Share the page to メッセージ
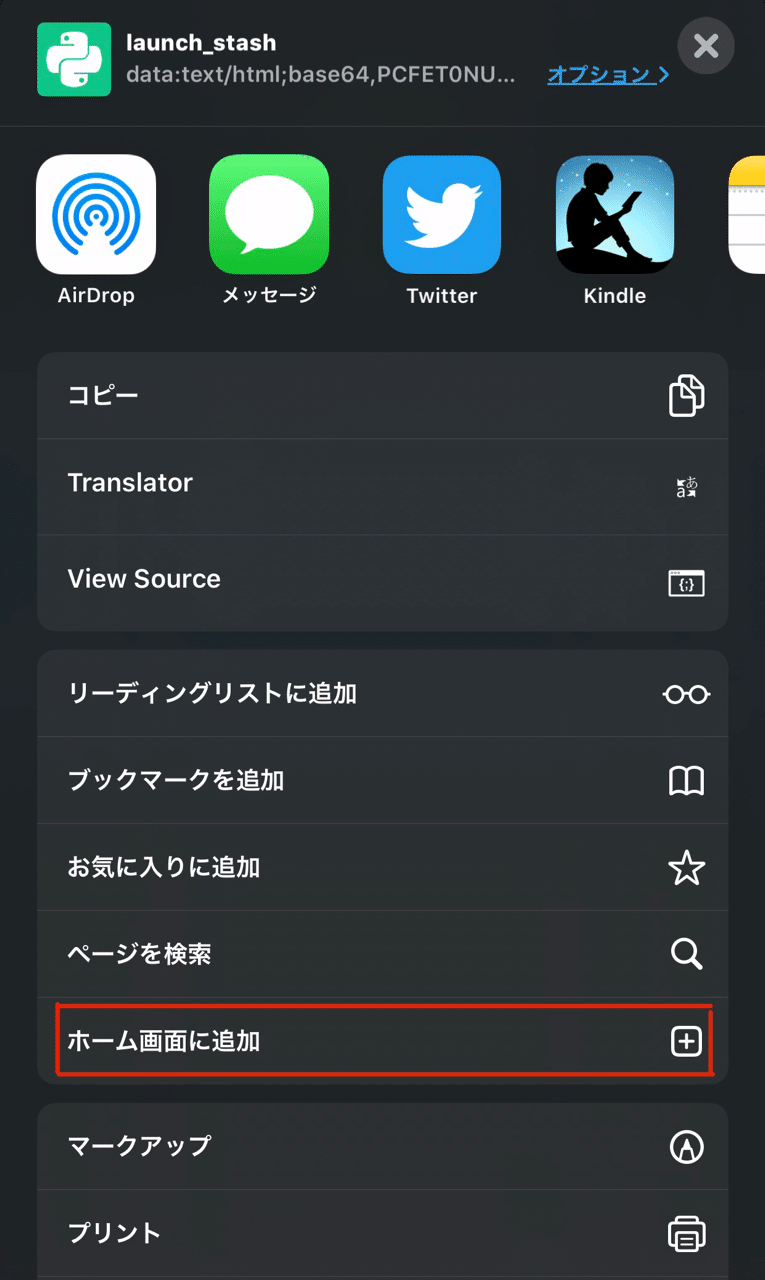The height and width of the screenshot is (1280, 765). point(268,214)
